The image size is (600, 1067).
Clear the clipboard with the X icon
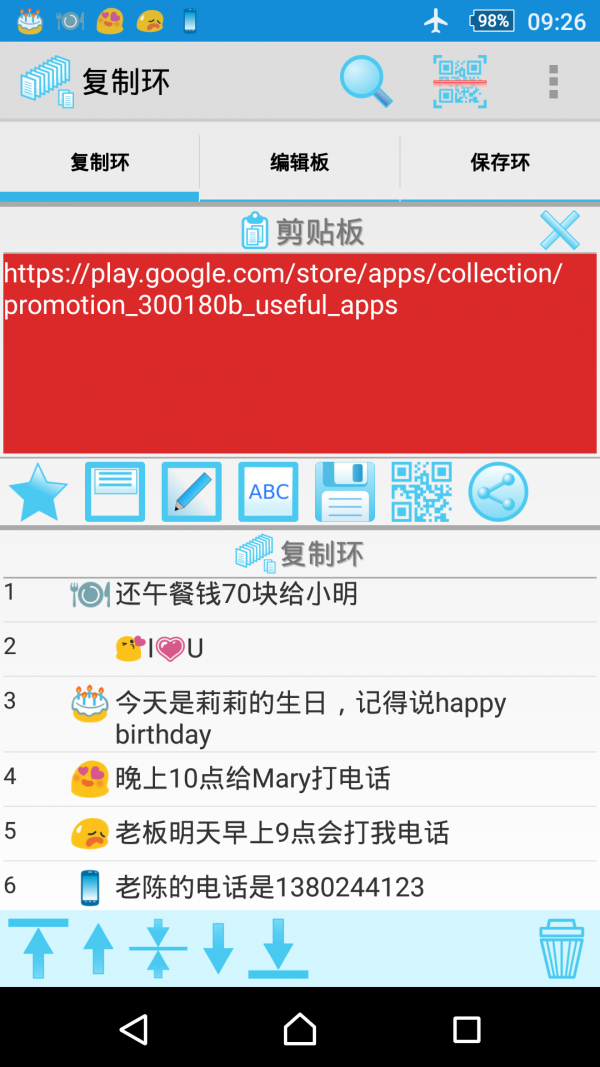559,231
